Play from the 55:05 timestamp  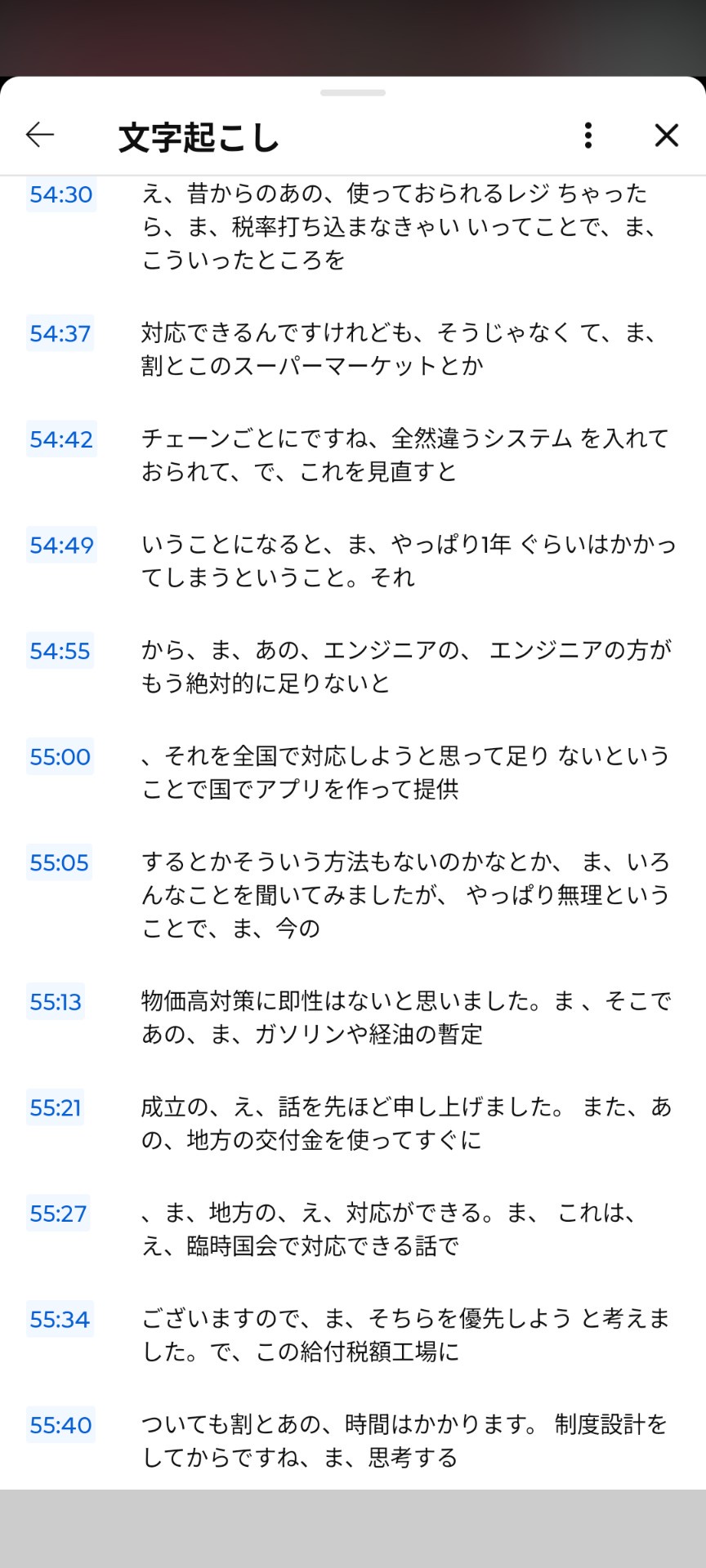[60, 862]
